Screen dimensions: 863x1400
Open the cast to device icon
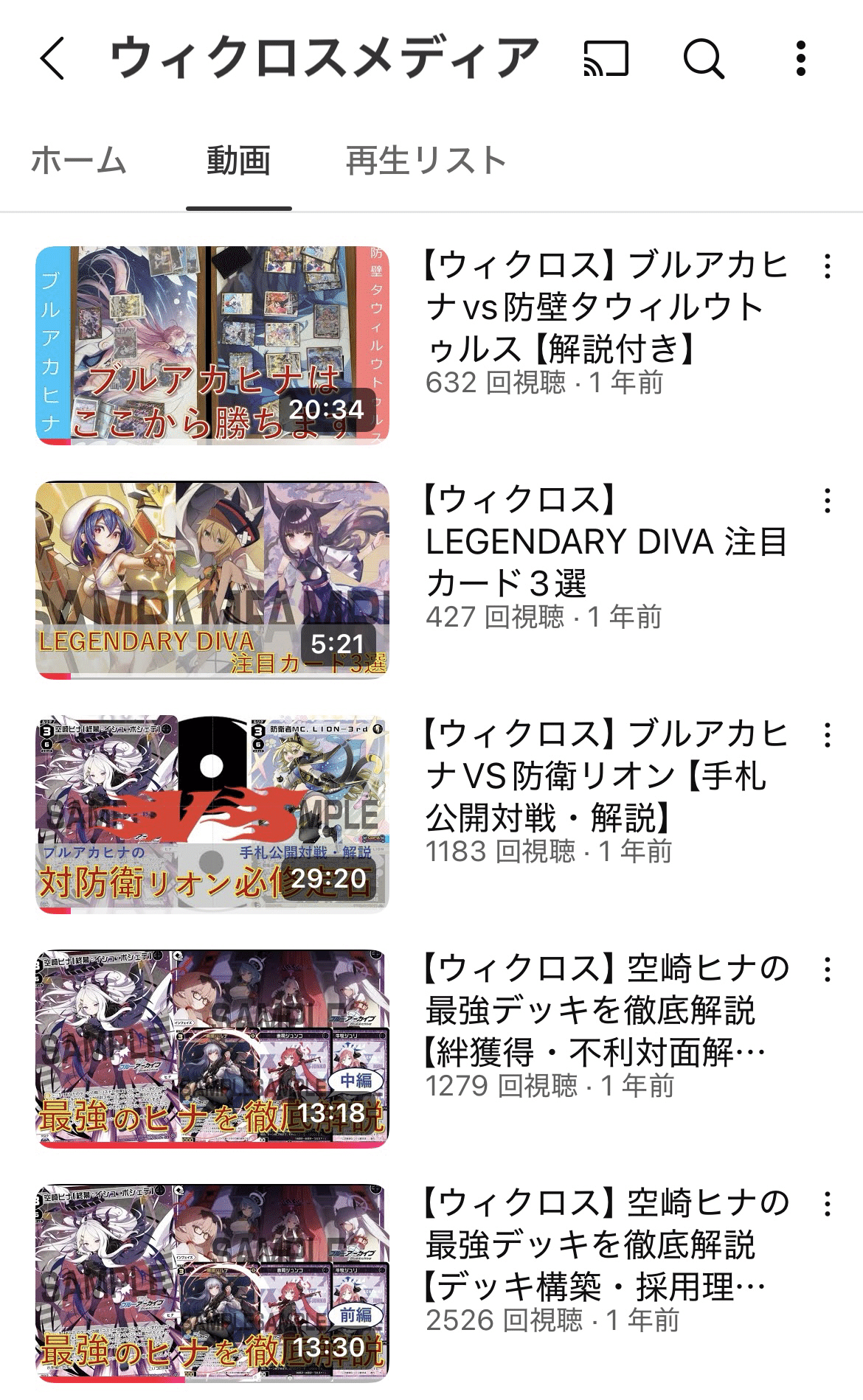[606, 58]
